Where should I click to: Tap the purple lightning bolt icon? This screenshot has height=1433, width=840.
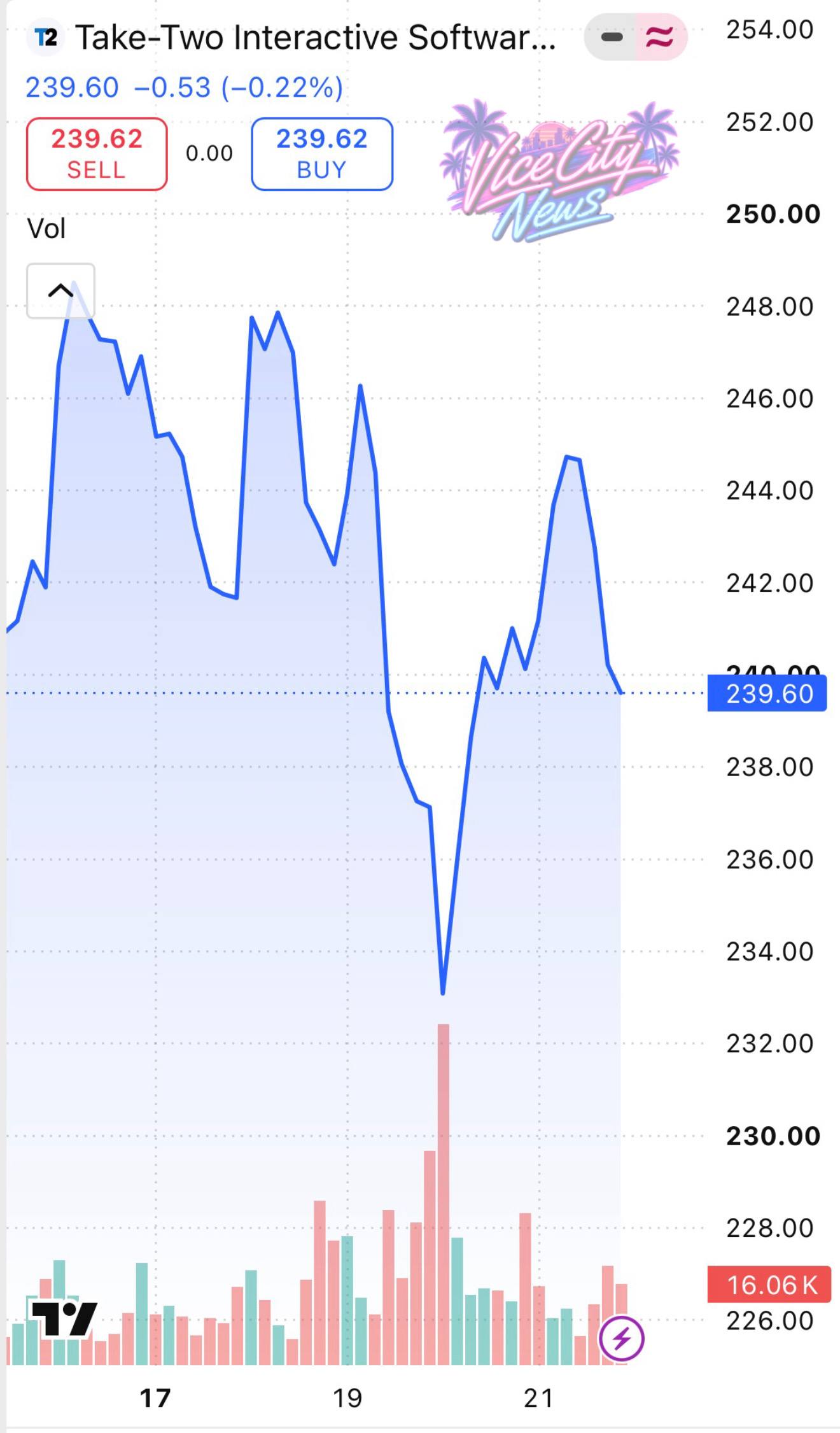pos(621,1339)
